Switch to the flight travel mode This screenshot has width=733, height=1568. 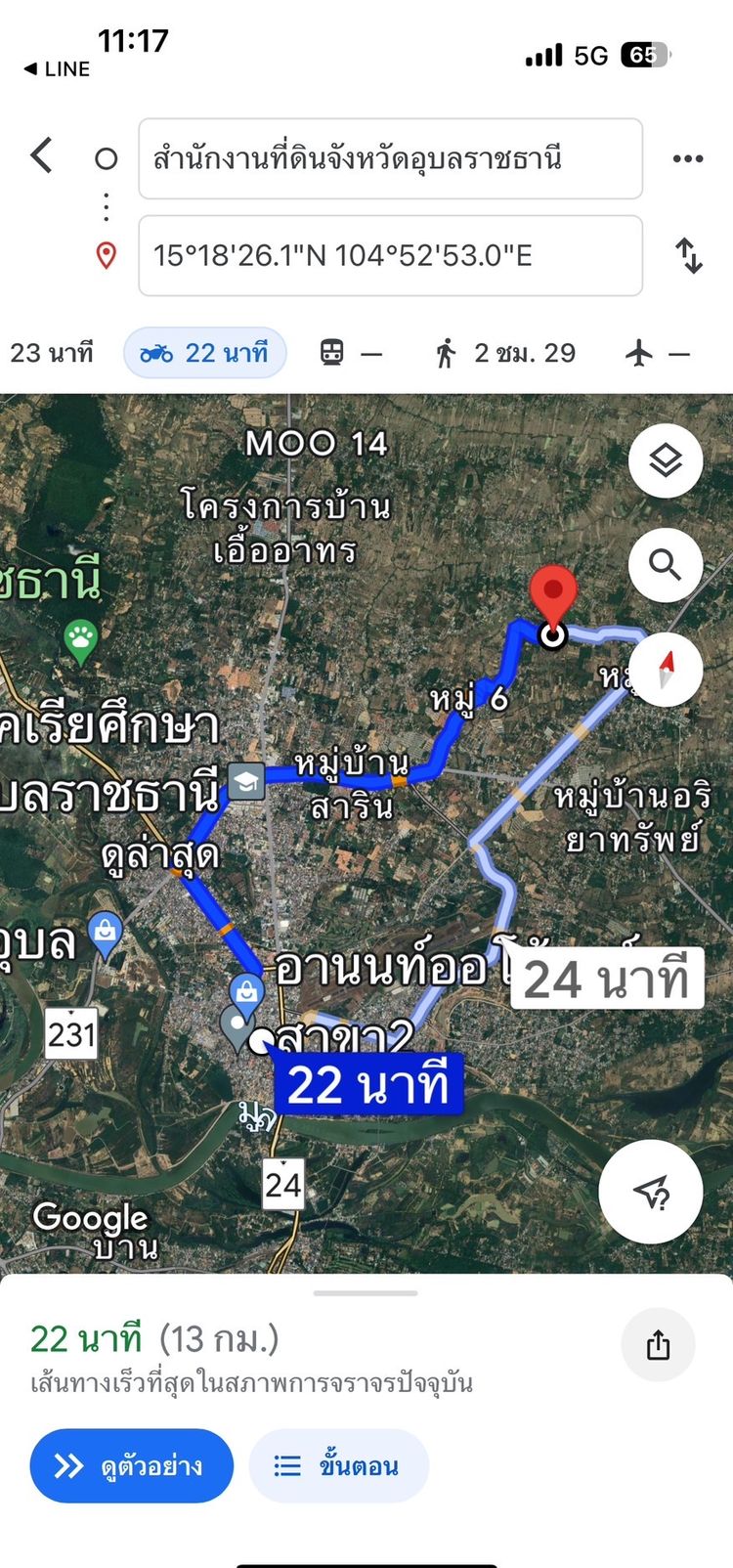[x=657, y=353]
